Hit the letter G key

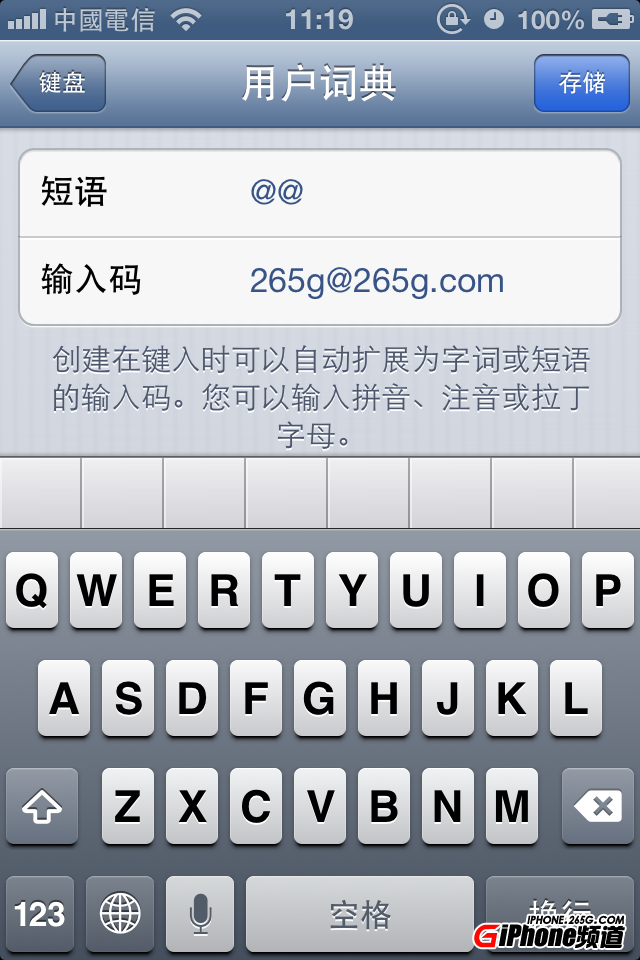coord(319,698)
